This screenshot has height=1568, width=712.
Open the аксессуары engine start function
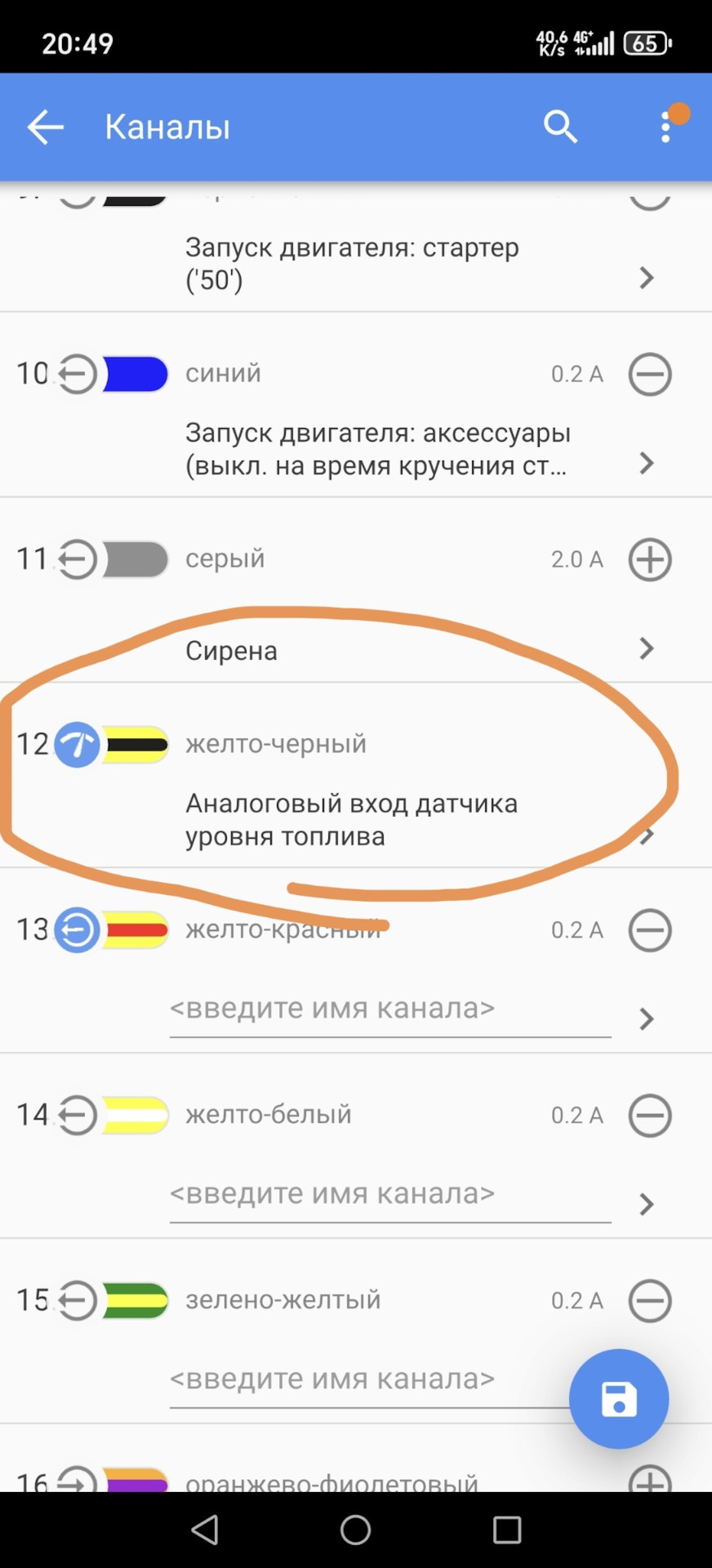[646, 464]
